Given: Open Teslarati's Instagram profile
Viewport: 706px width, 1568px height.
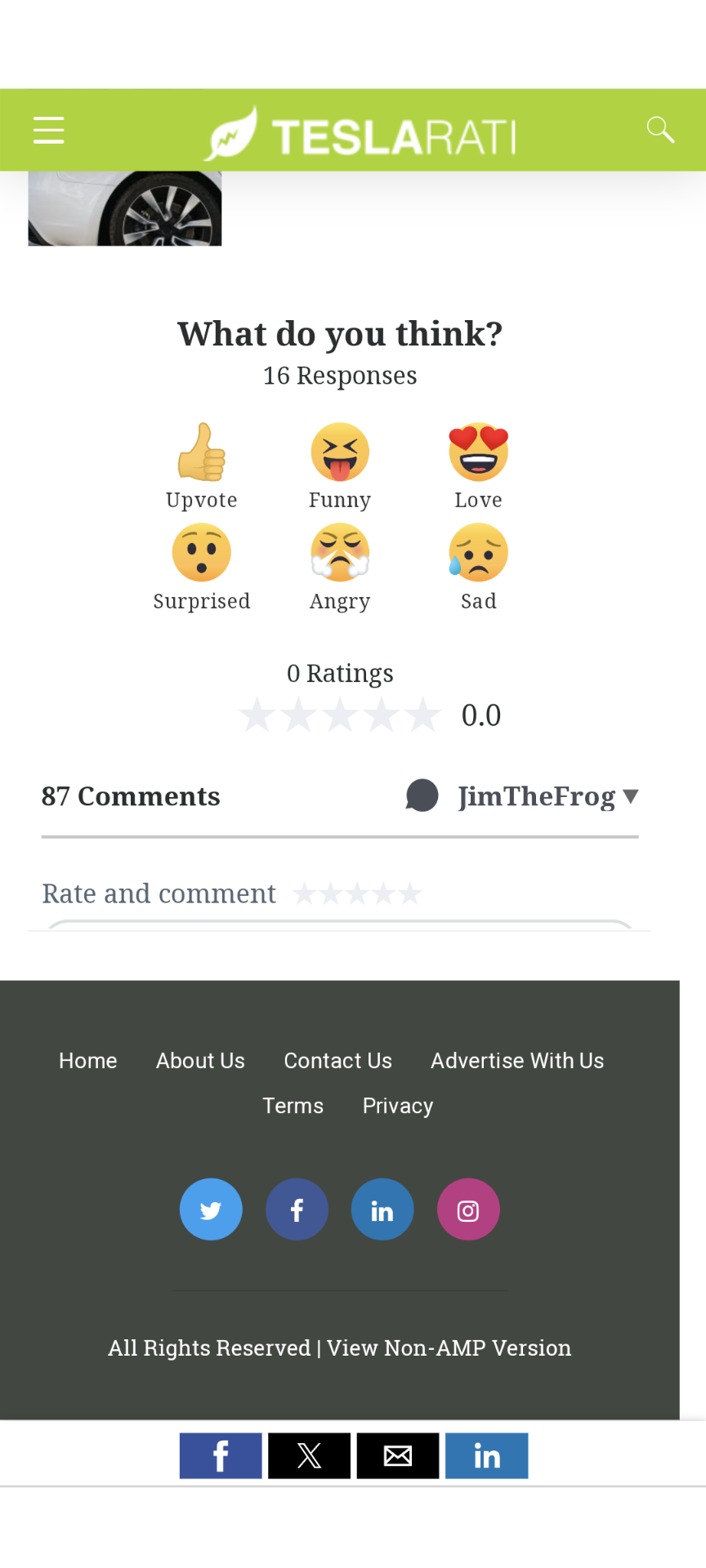Looking at the screenshot, I should 468,1209.
